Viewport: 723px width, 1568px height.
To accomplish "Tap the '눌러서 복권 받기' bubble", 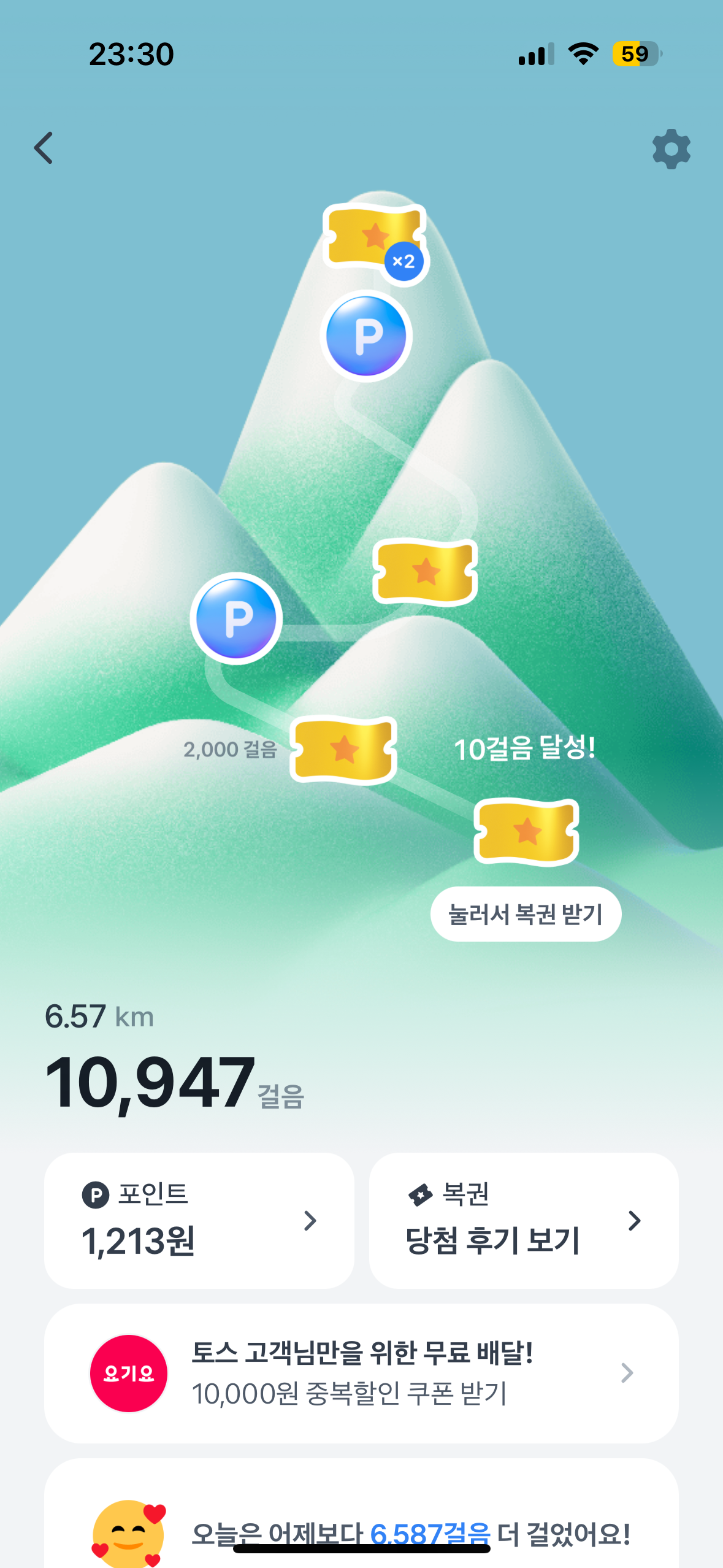I will [x=526, y=914].
